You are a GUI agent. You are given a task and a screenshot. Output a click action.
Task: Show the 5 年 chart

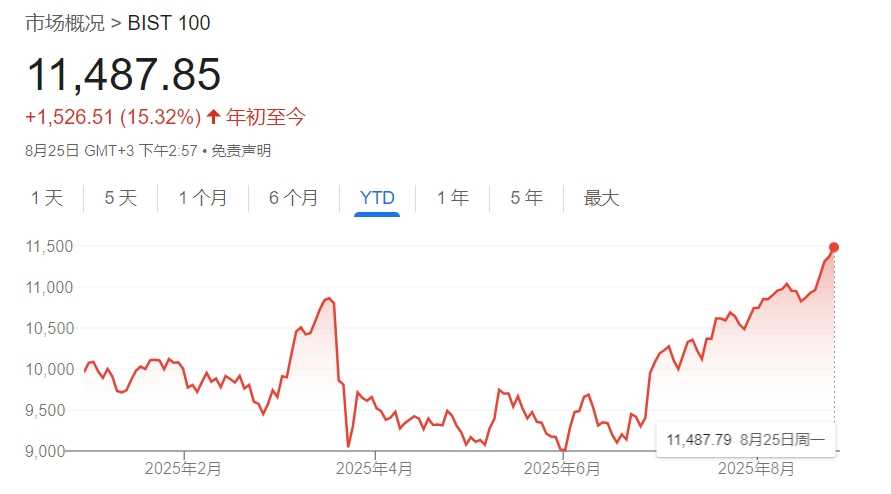click(526, 198)
